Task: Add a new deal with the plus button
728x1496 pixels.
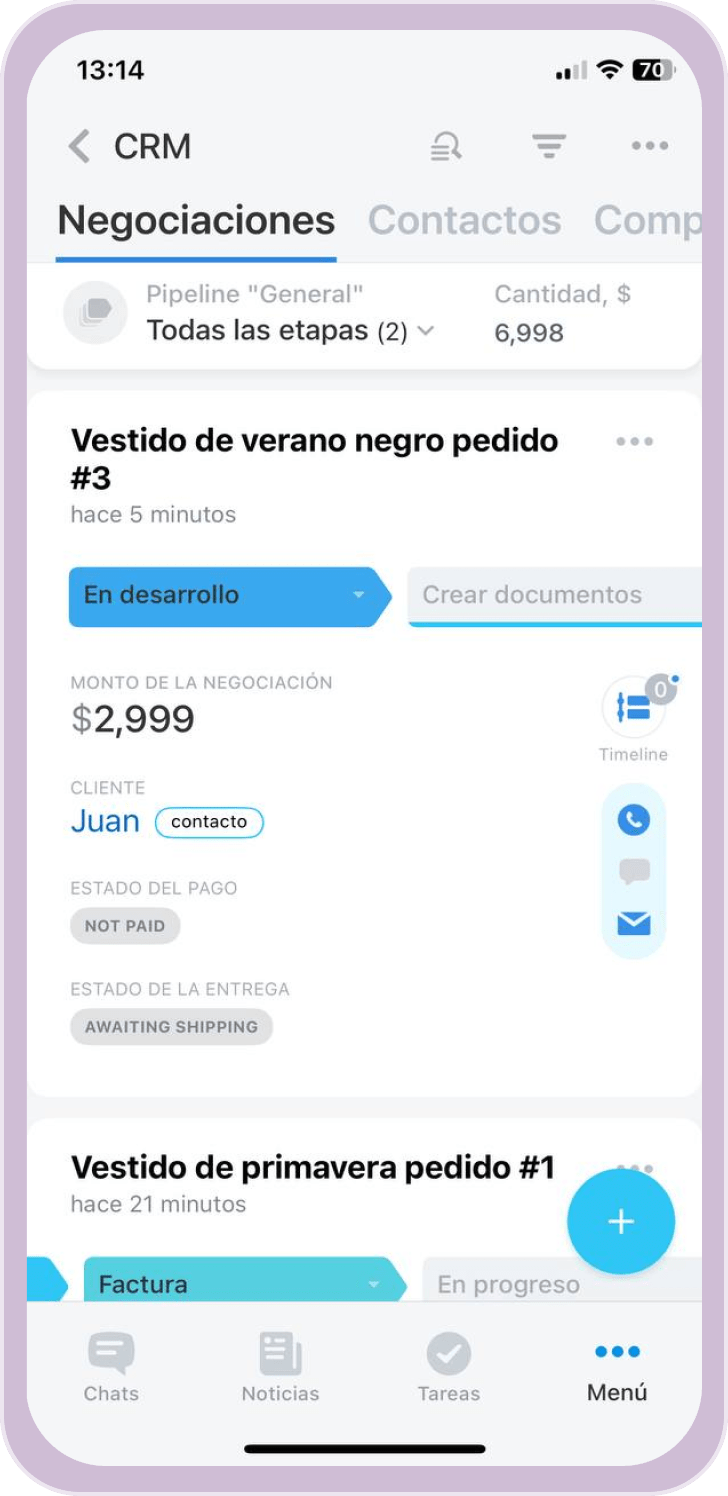Action: pyautogui.click(x=621, y=1222)
